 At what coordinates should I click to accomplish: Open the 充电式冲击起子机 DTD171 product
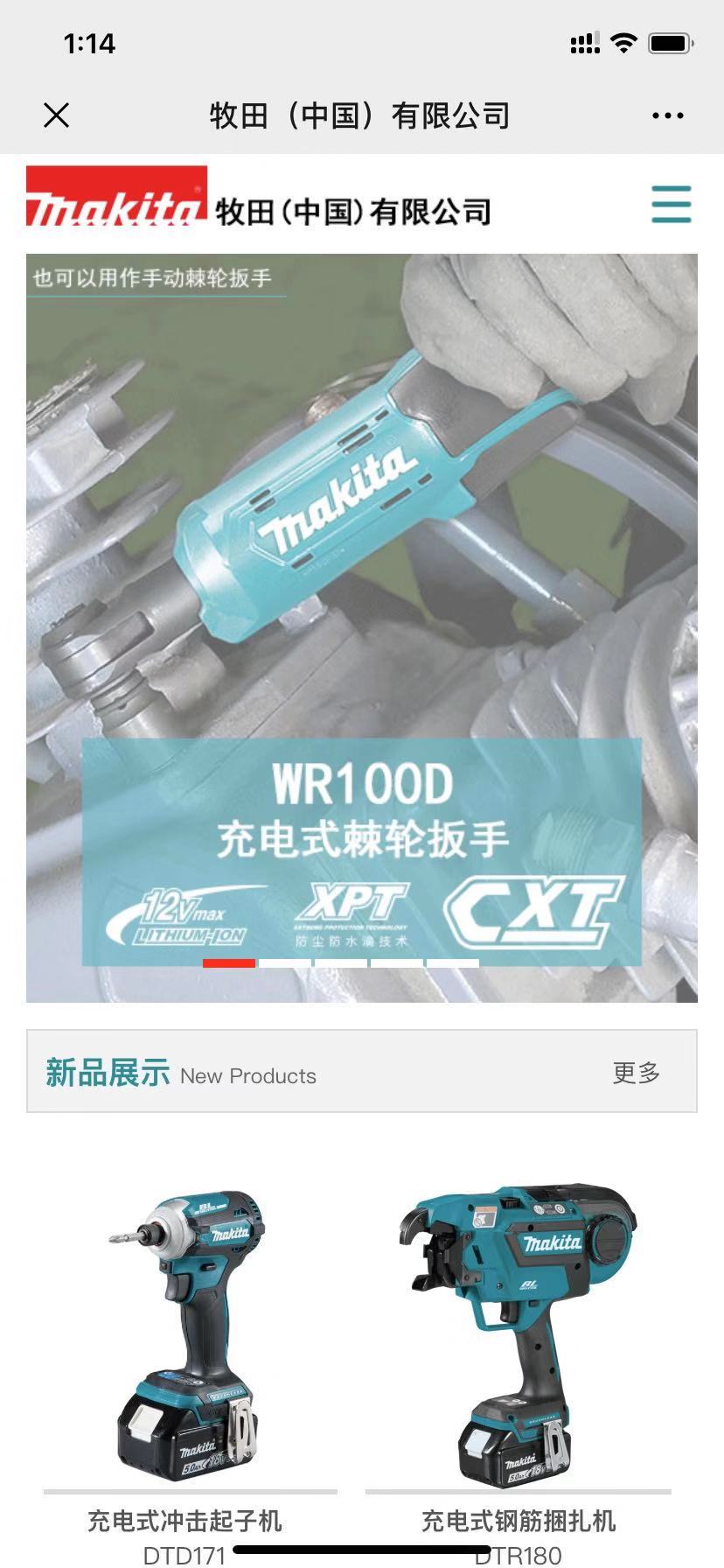[185, 1339]
